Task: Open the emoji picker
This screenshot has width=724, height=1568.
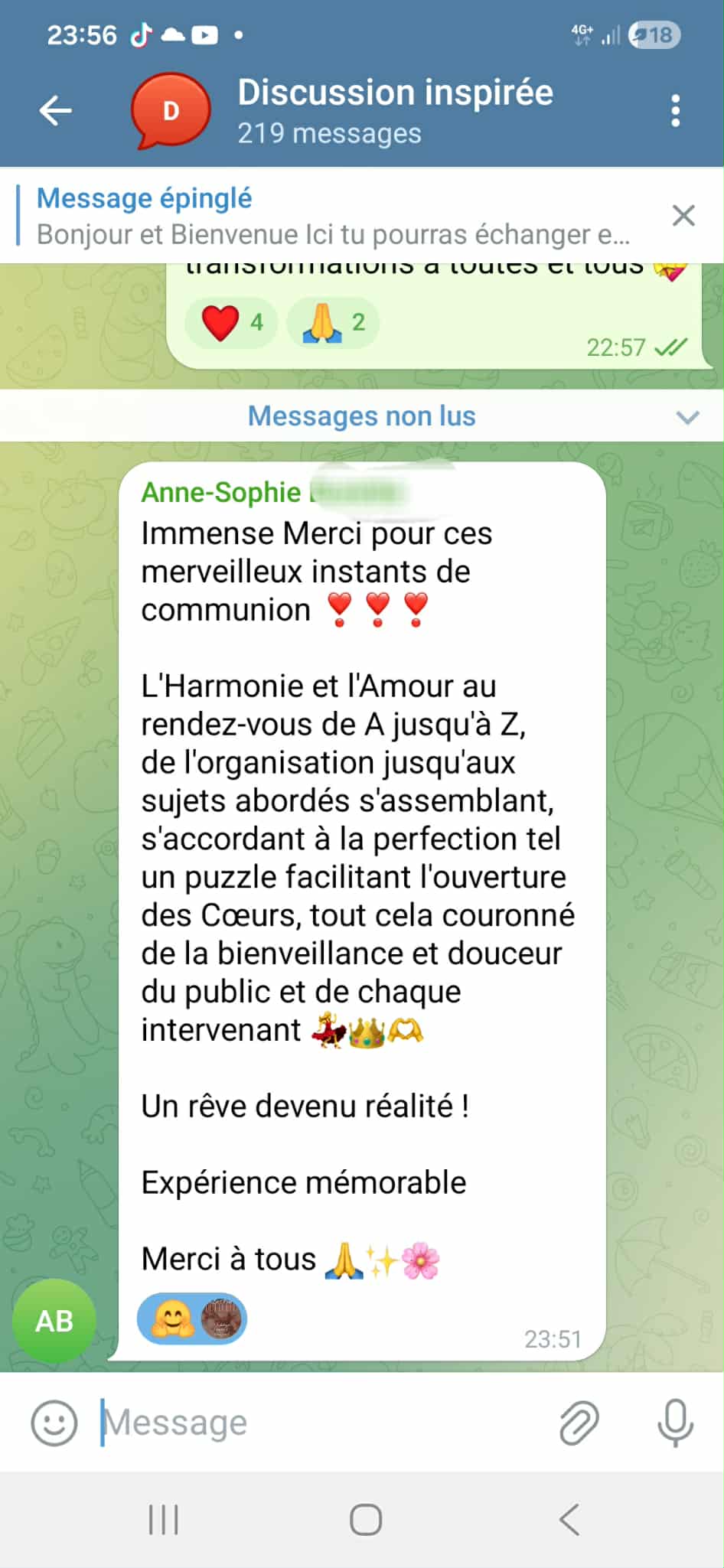Action: [x=54, y=1423]
